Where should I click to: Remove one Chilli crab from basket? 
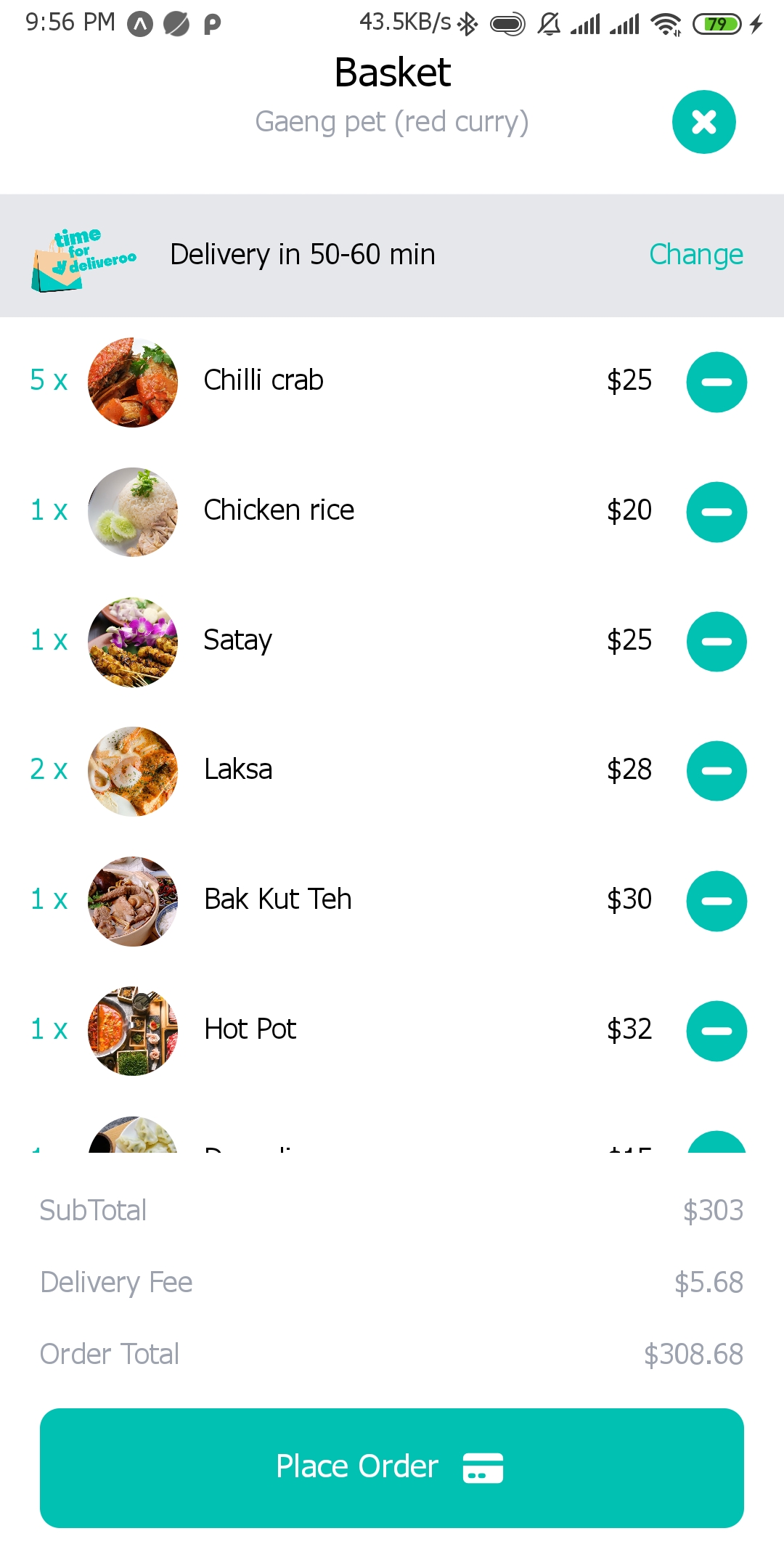716,382
